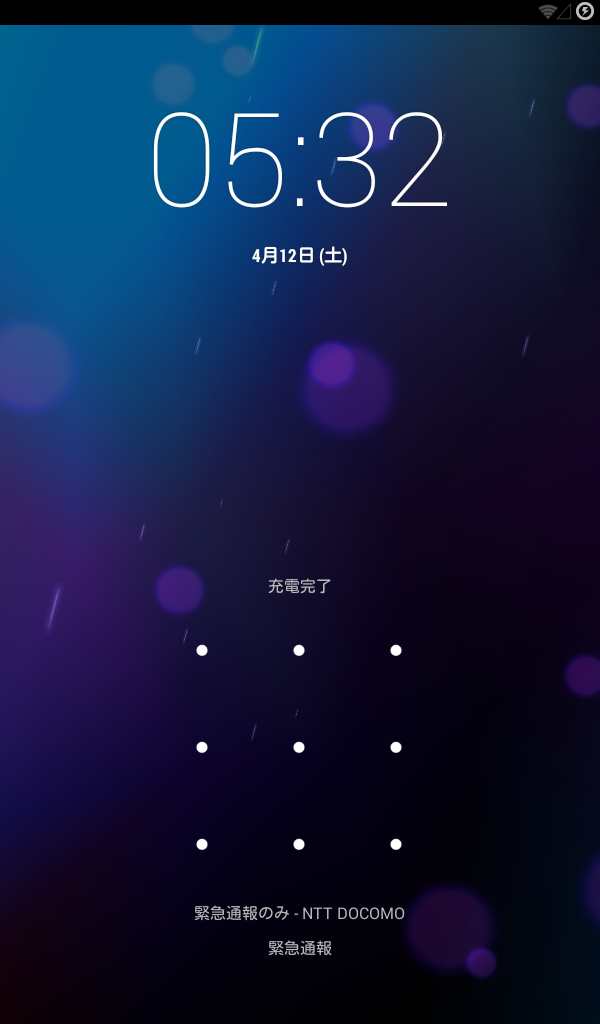Touch the top-right pattern dot
The image size is (600, 1024).
pyautogui.click(x=396, y=650)
